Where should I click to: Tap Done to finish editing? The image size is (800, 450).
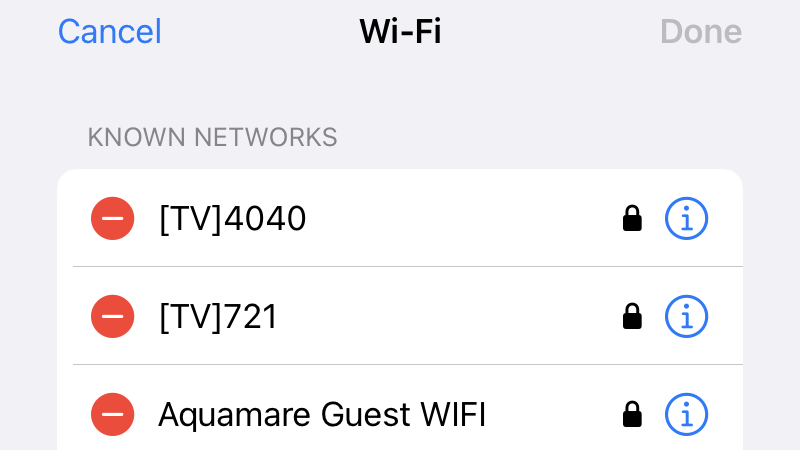[700, 31]
